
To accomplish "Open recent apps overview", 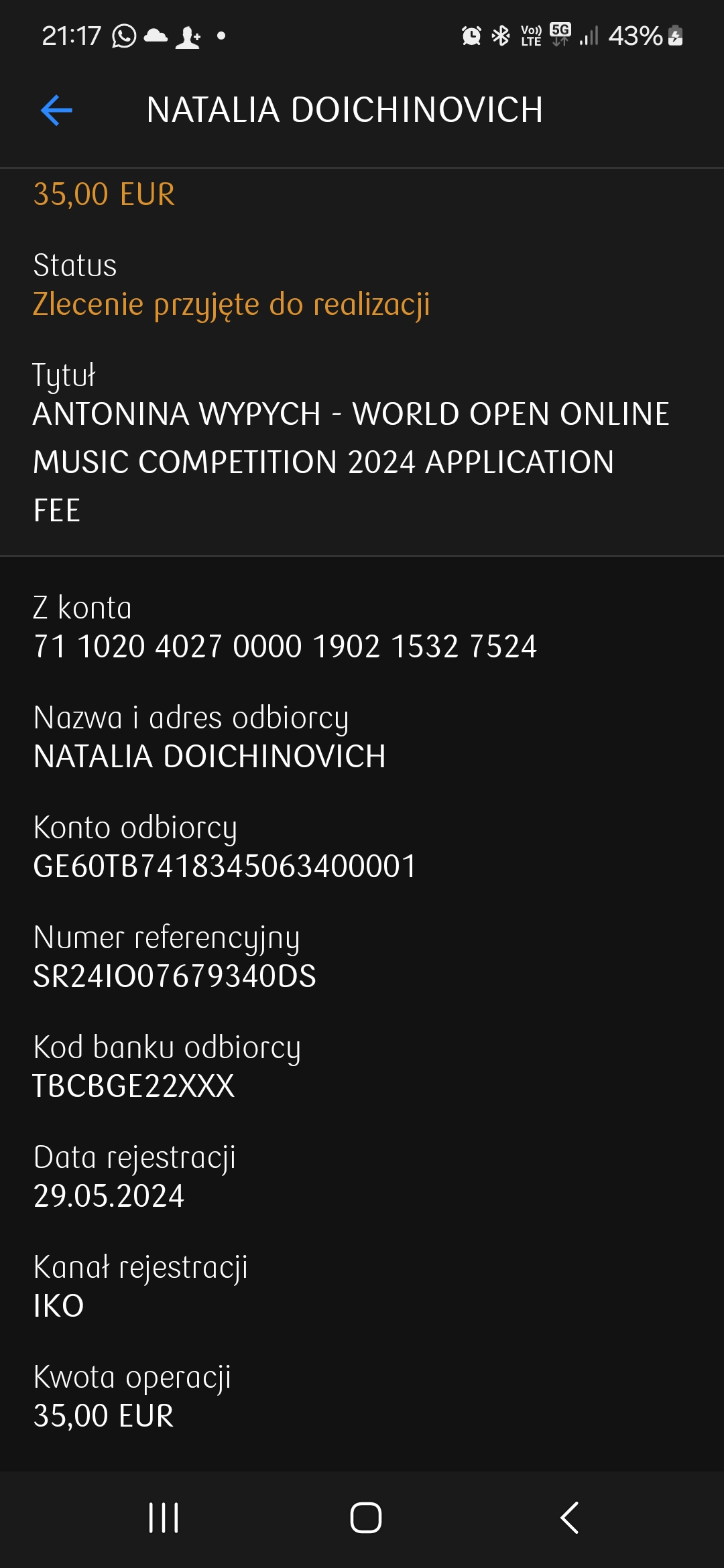I will pos(164,1518).
